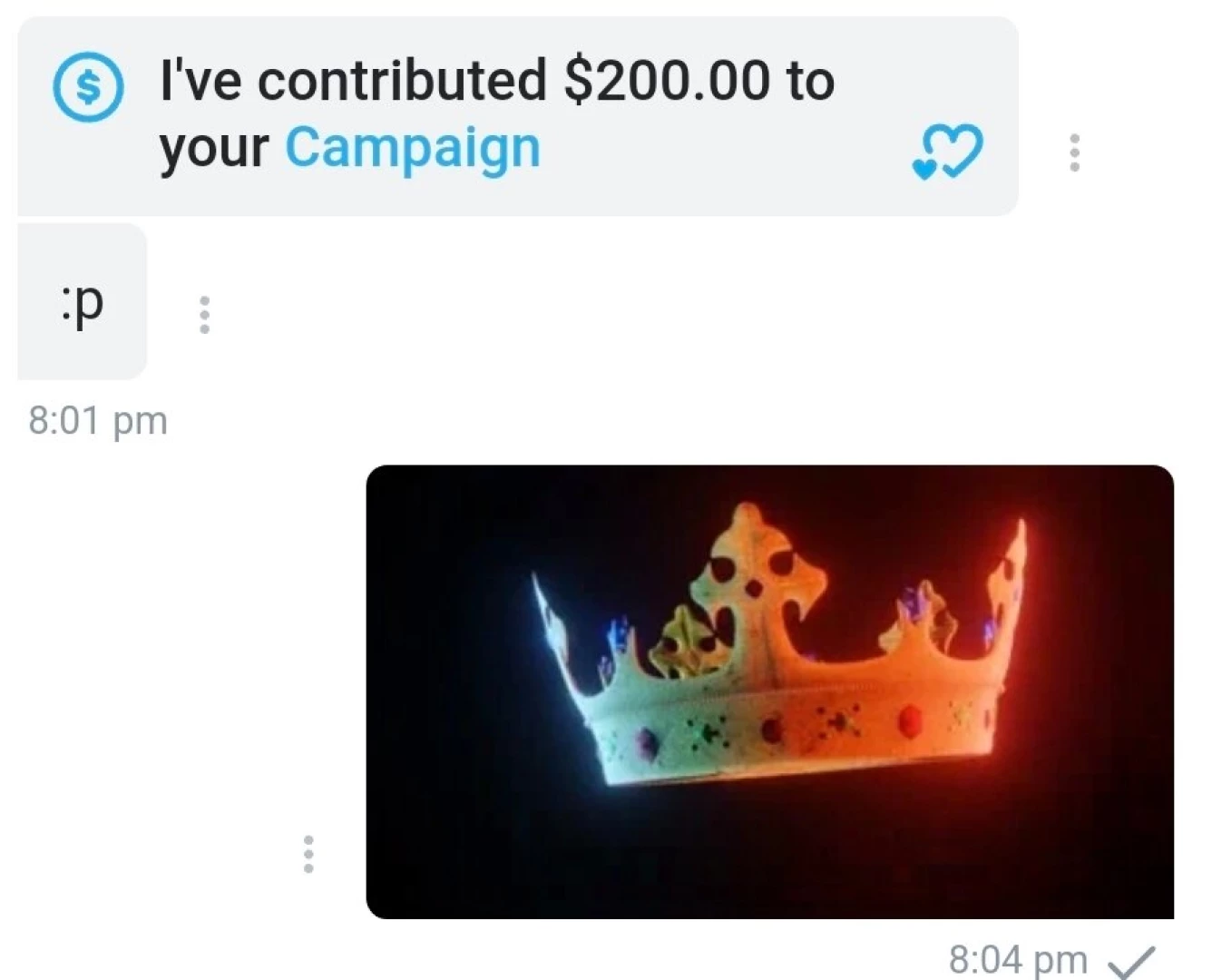Image resolution: width=1212 pixels, height=980 pixels.
Task: Open options for the ":p" message
Action: [x=204, y=315]
